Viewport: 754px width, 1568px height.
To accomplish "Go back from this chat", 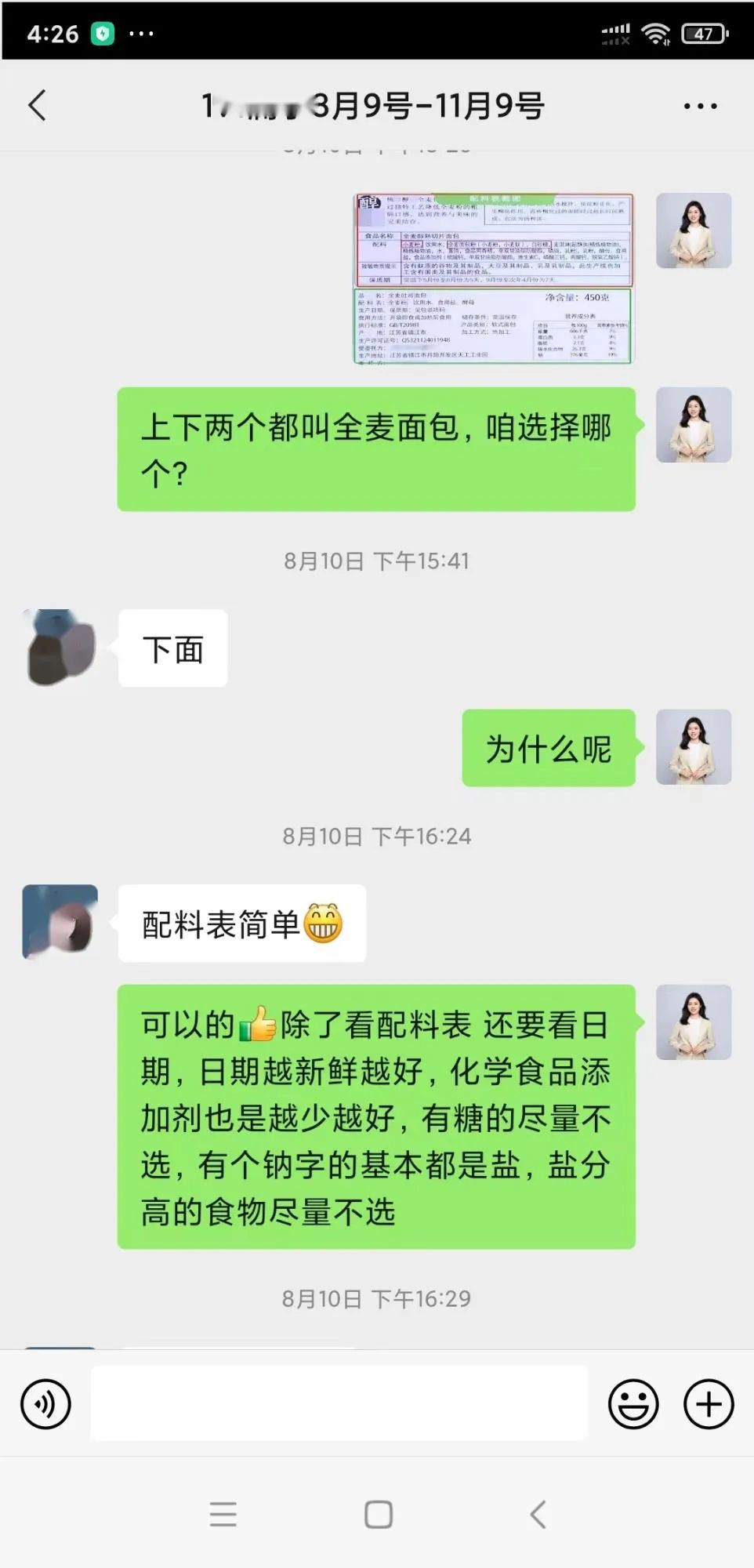I will click(38, 105).
